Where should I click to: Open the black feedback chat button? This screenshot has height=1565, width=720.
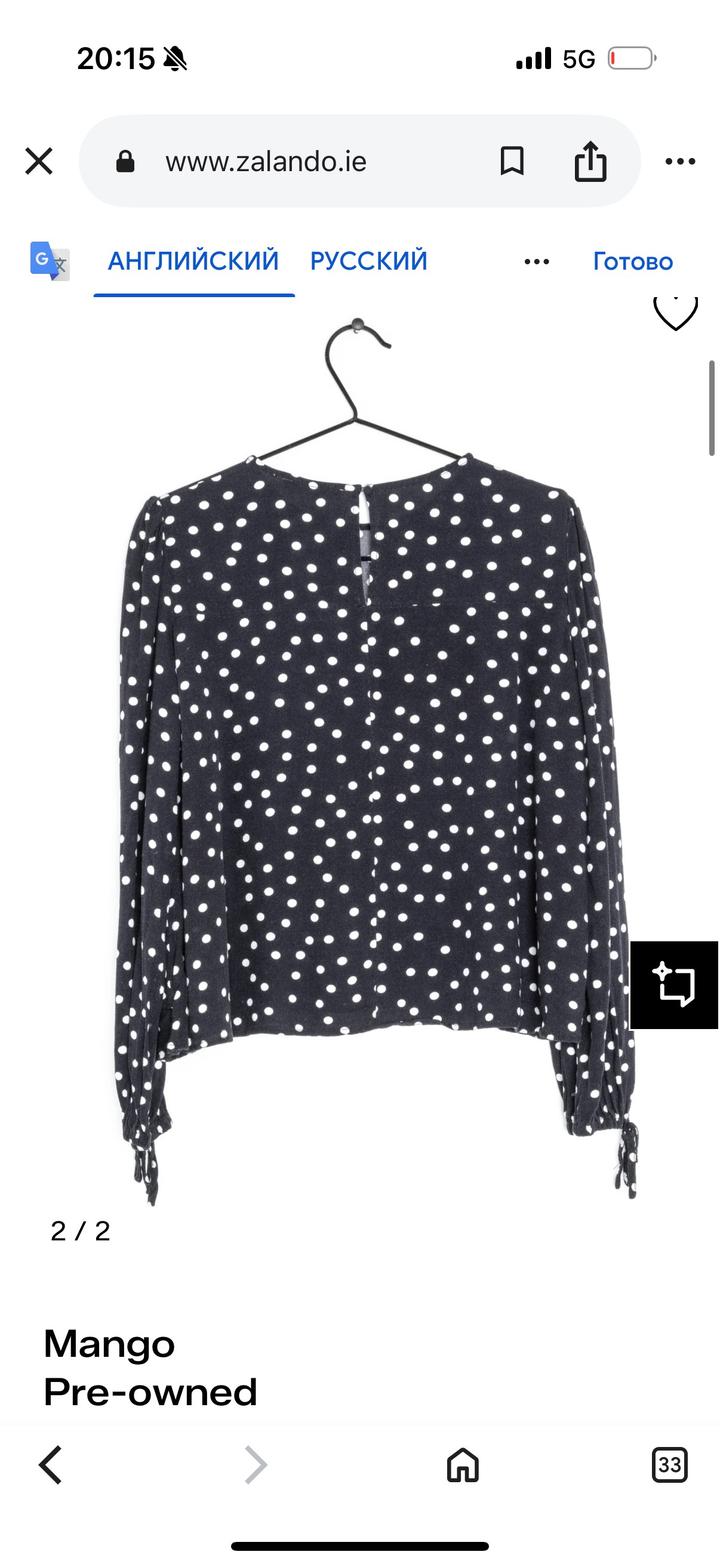(x=674, y=984)
